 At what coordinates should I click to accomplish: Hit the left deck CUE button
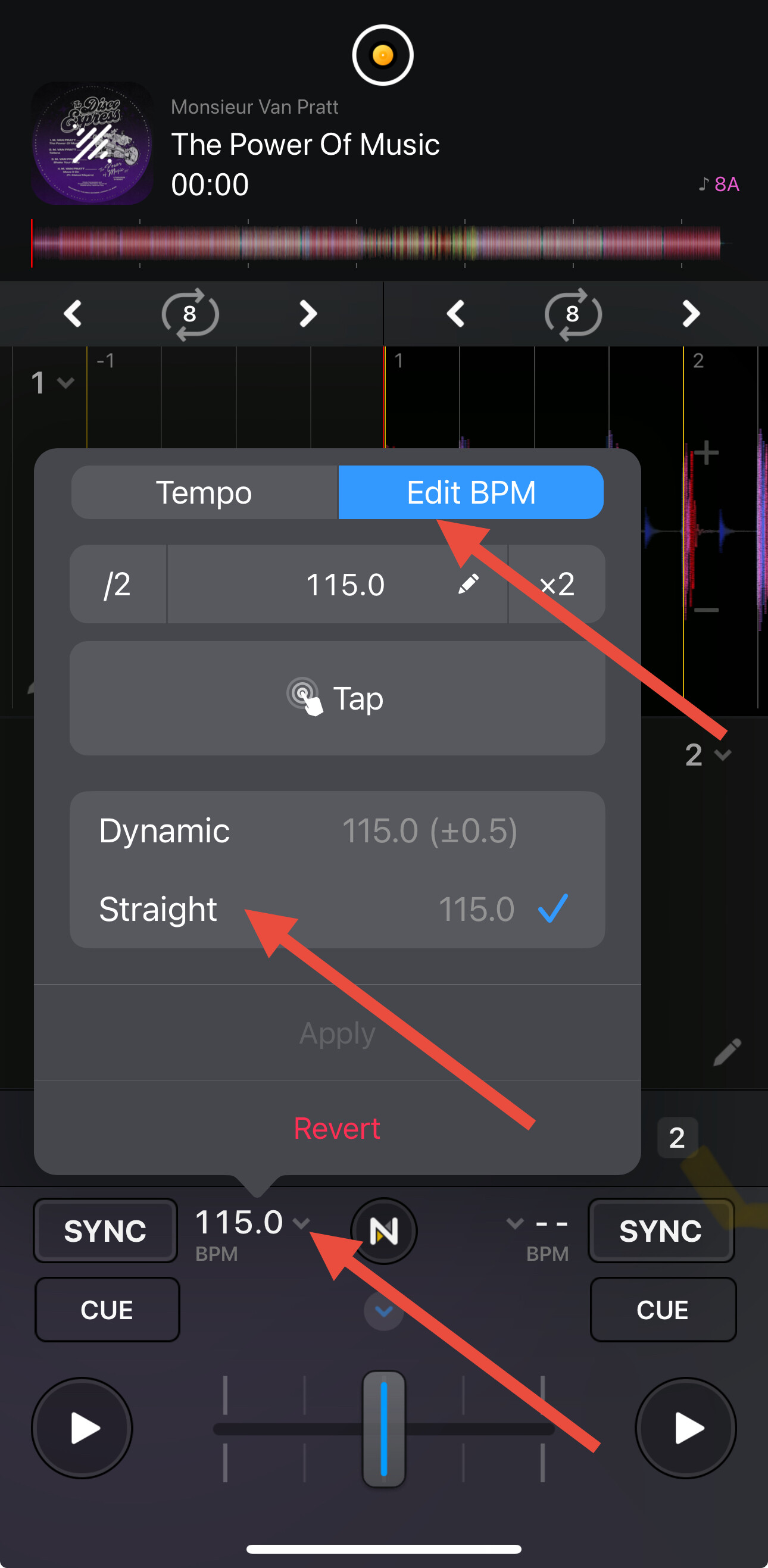[107, 1309]
